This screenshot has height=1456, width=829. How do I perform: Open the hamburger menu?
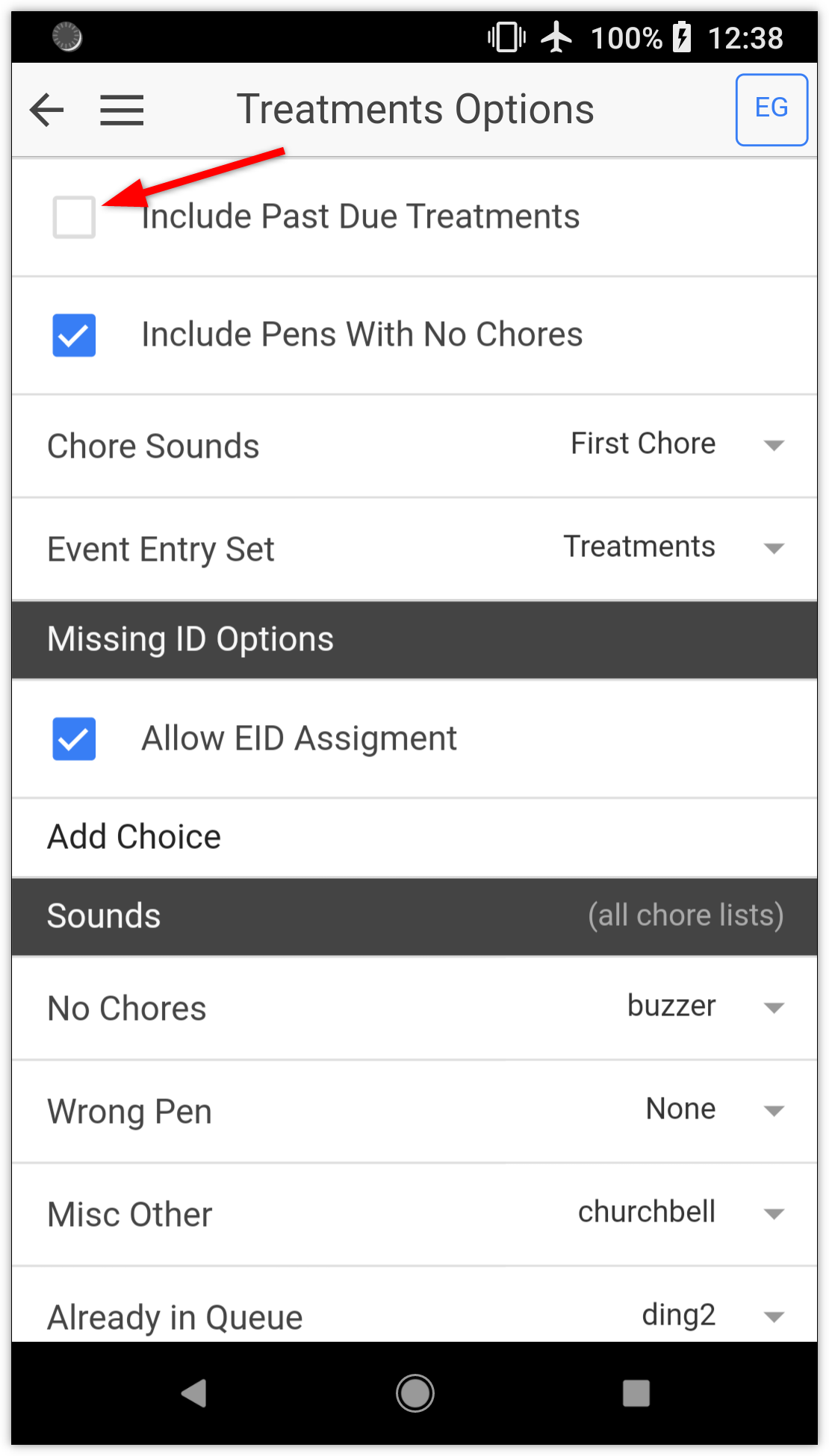tap(122, 111)
